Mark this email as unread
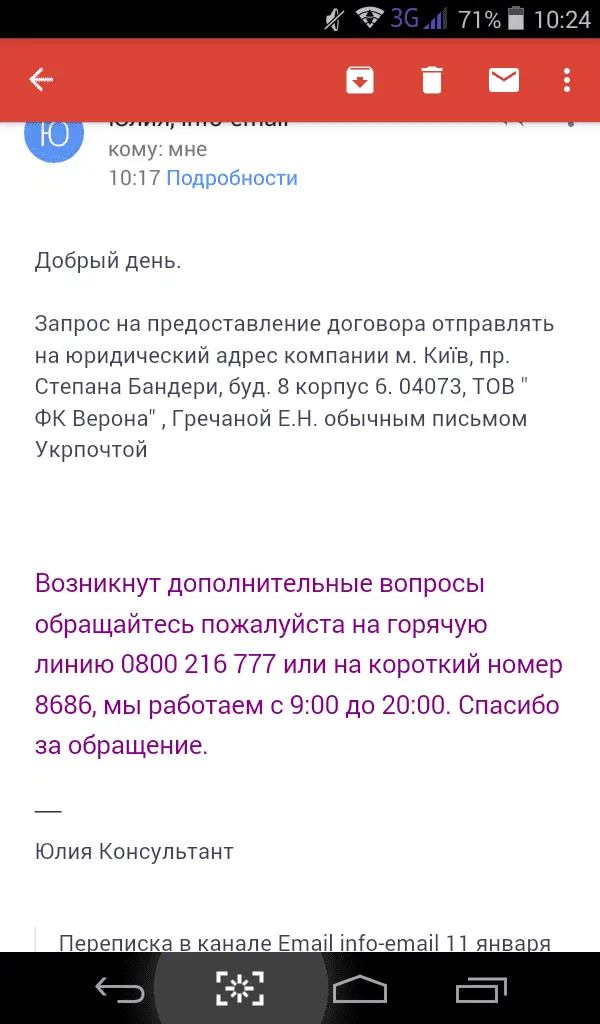The width and height of the screenshot is (600, 1024). (504, 80)
